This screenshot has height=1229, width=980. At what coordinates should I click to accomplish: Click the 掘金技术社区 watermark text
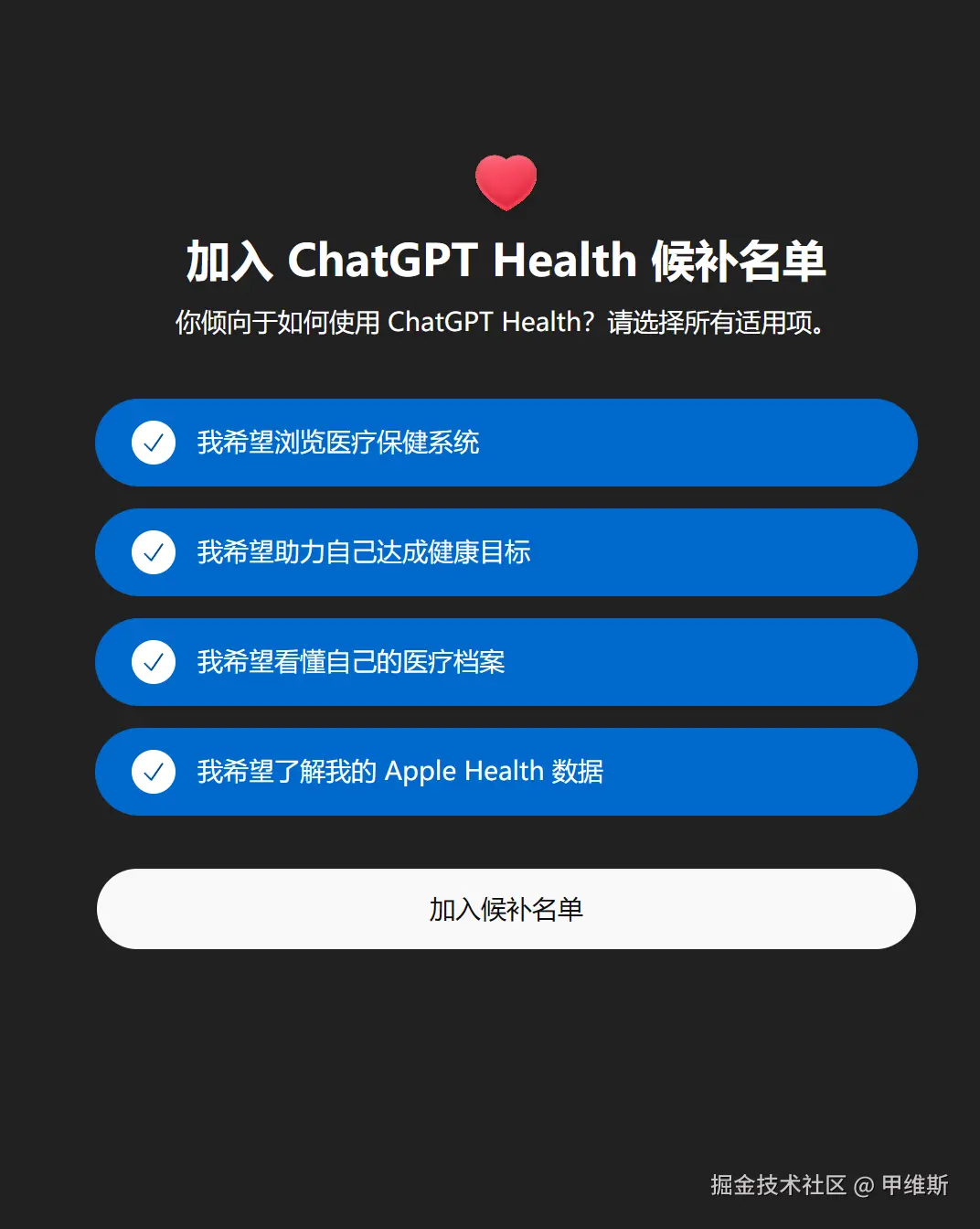(779, 1184)
